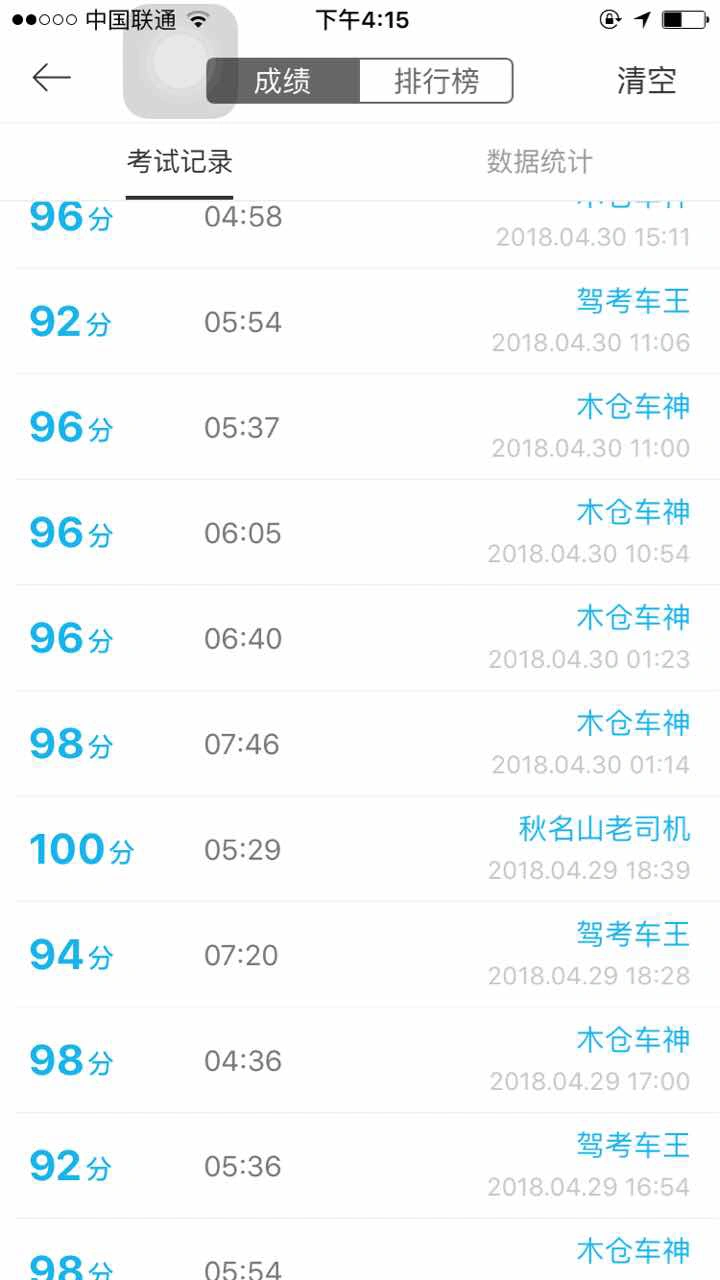Switch to the 数据统计 tab
Viewport: 720px width, 1280px height.
[x=539, y=162]
